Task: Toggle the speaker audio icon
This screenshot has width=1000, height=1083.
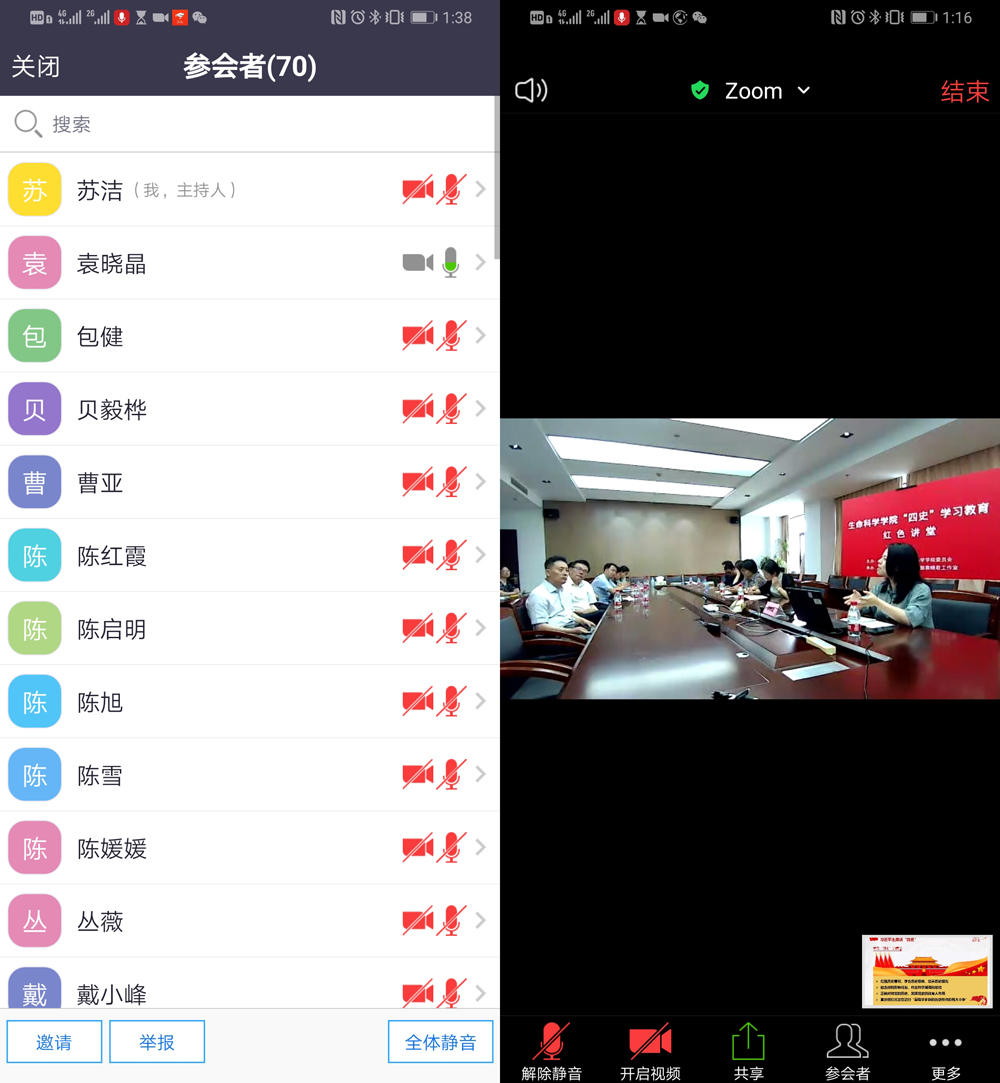Action: (531, 91)
